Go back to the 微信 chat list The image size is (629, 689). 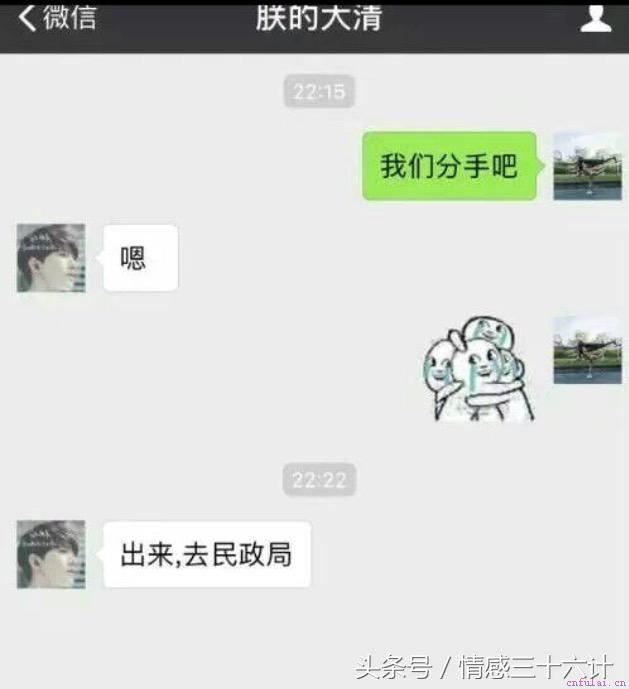point(57,17)
